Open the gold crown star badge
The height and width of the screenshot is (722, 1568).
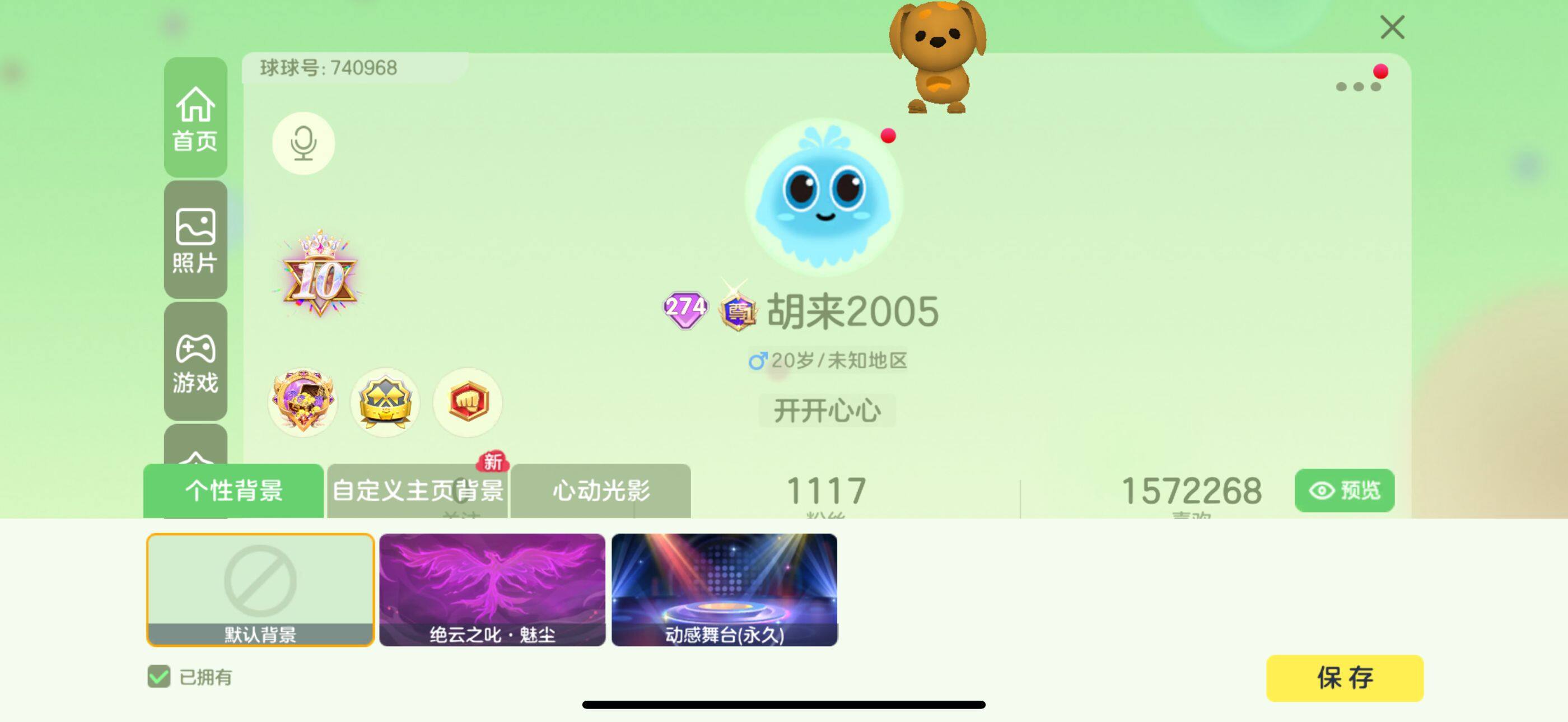[x=385, y=402]
